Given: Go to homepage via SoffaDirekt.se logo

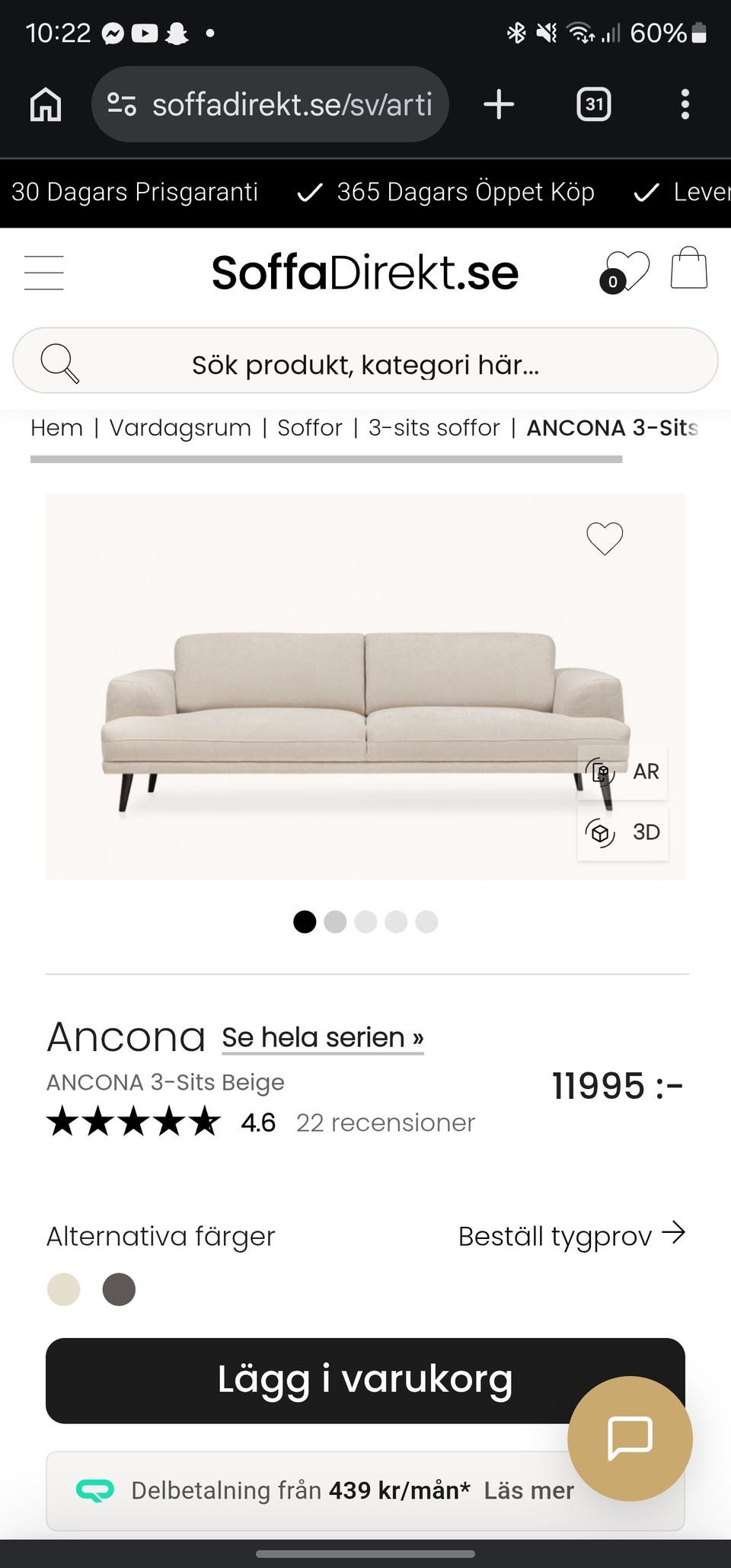Looking at the screenshot, I should point(365,272).
